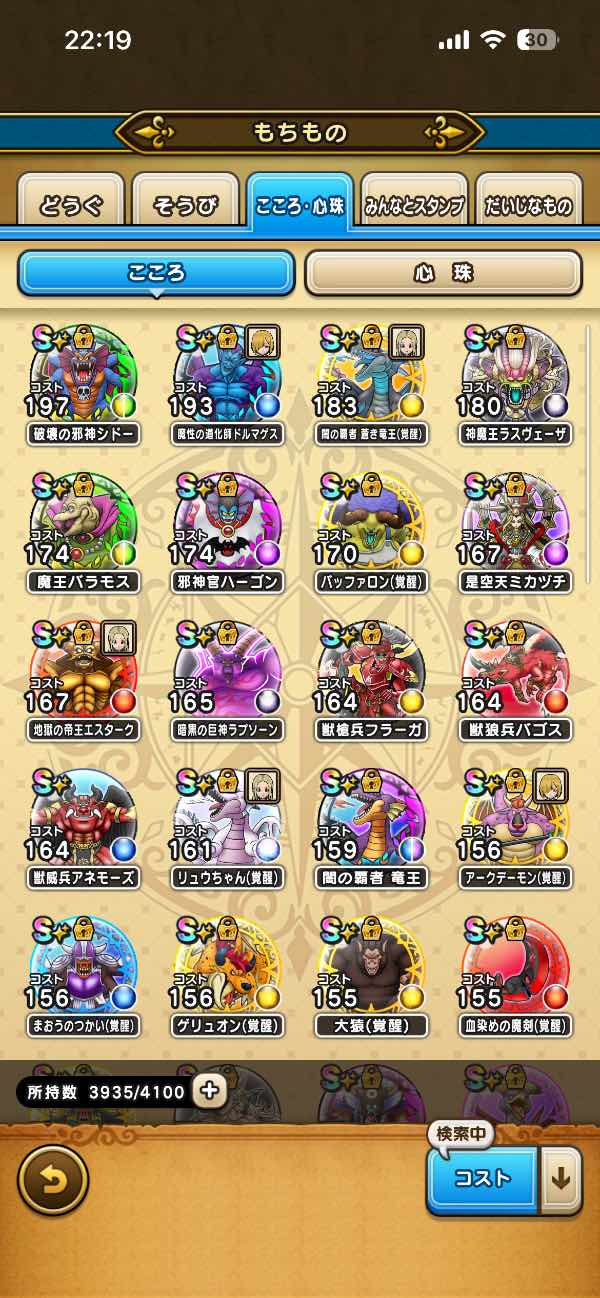Reverse the sort order with the arrow
Viewport: 600px width, 1298px height.
[x=561, y=1179]
